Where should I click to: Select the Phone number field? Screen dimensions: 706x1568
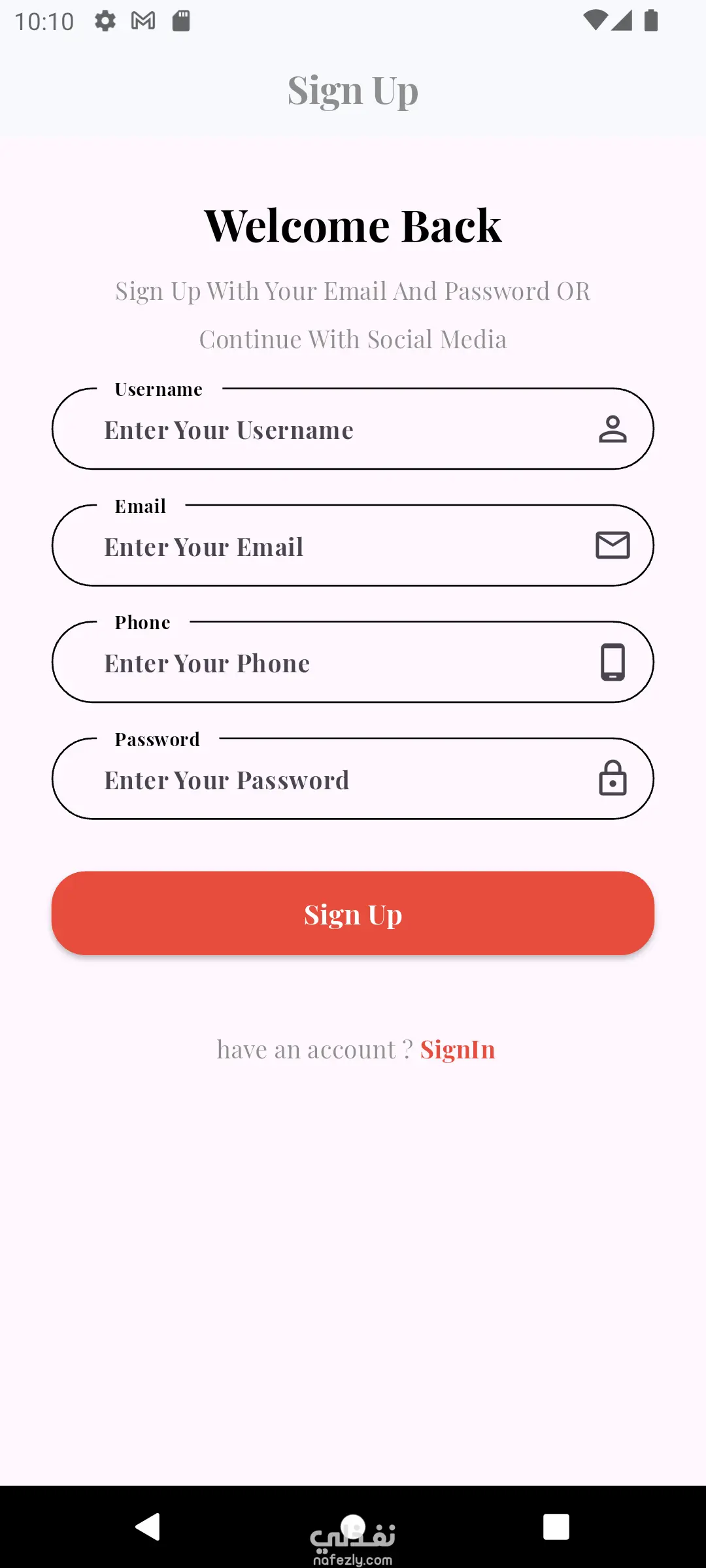tap(353, 662)
